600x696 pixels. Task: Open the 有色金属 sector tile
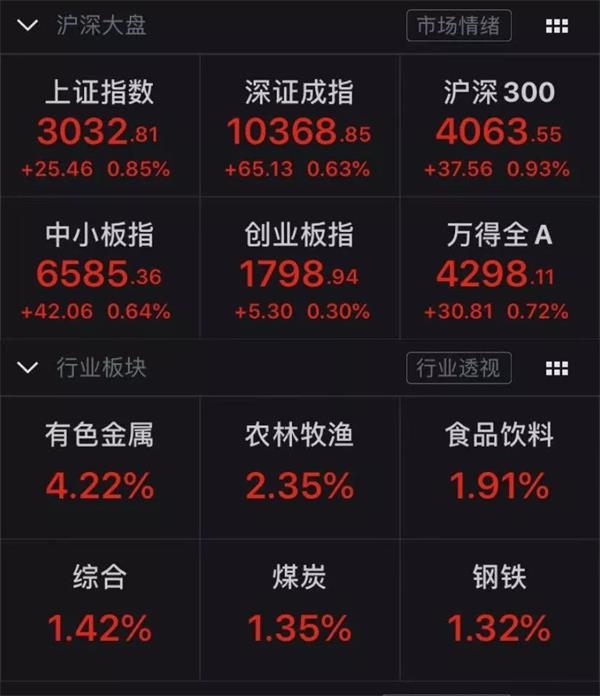pyautogui.click(x=99, y=466)
